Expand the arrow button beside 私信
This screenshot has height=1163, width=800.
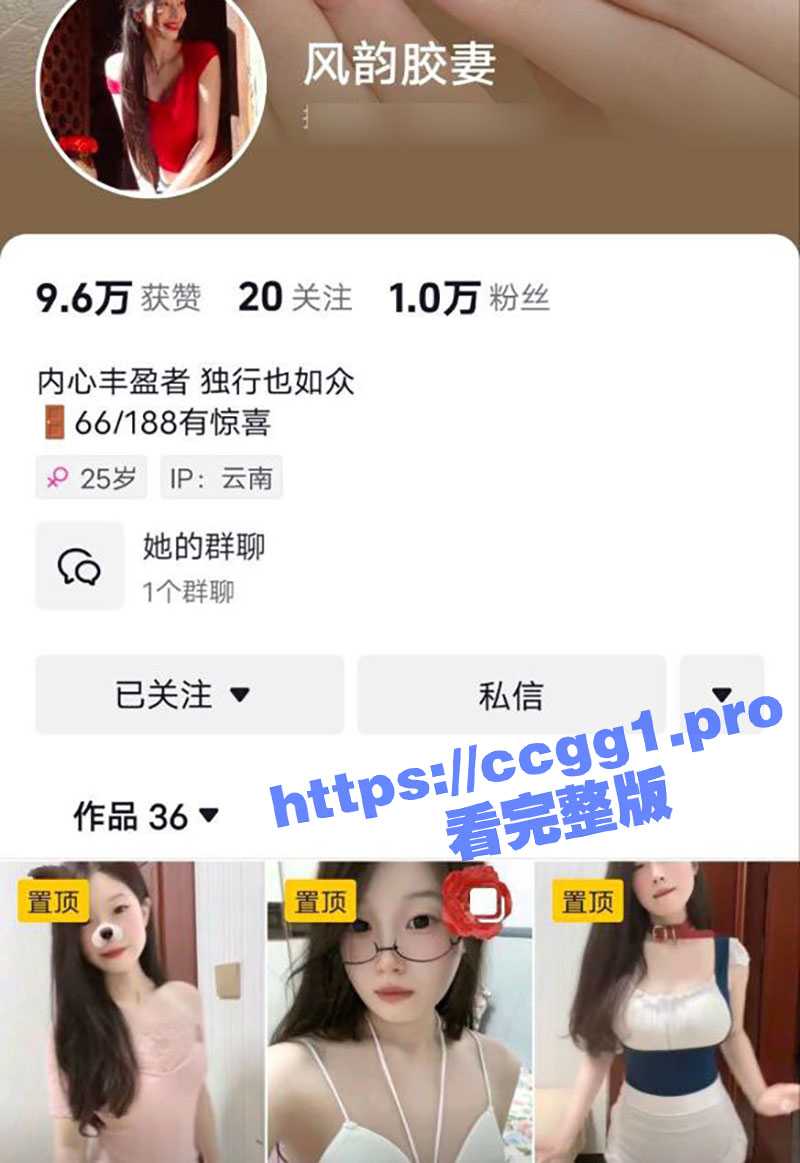coord(721,695)
